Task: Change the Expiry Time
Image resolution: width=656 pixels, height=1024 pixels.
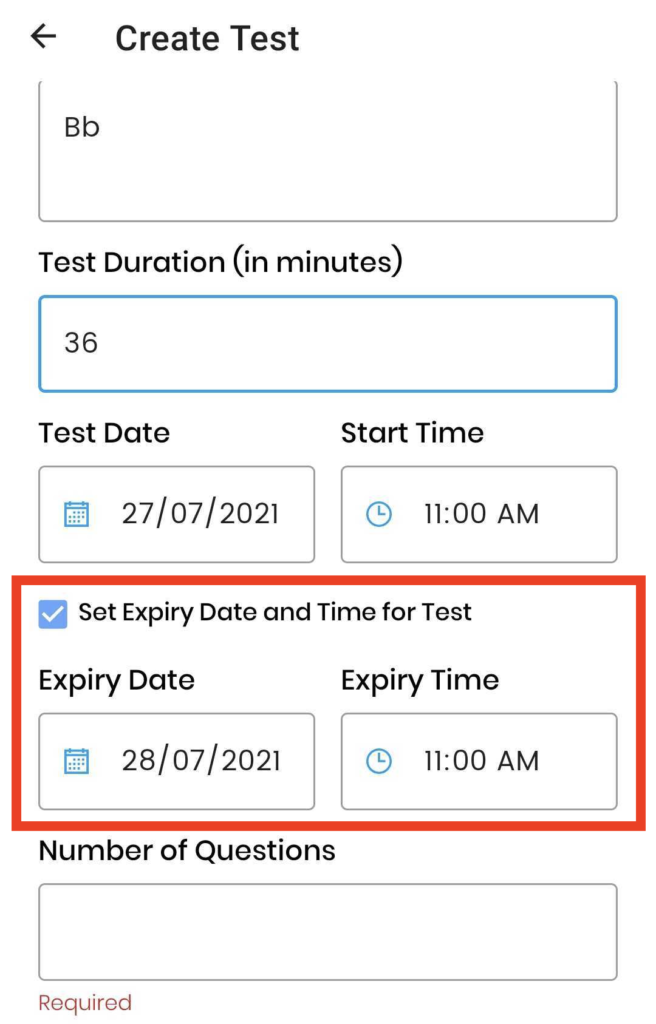Action: [x=478, y=761]
